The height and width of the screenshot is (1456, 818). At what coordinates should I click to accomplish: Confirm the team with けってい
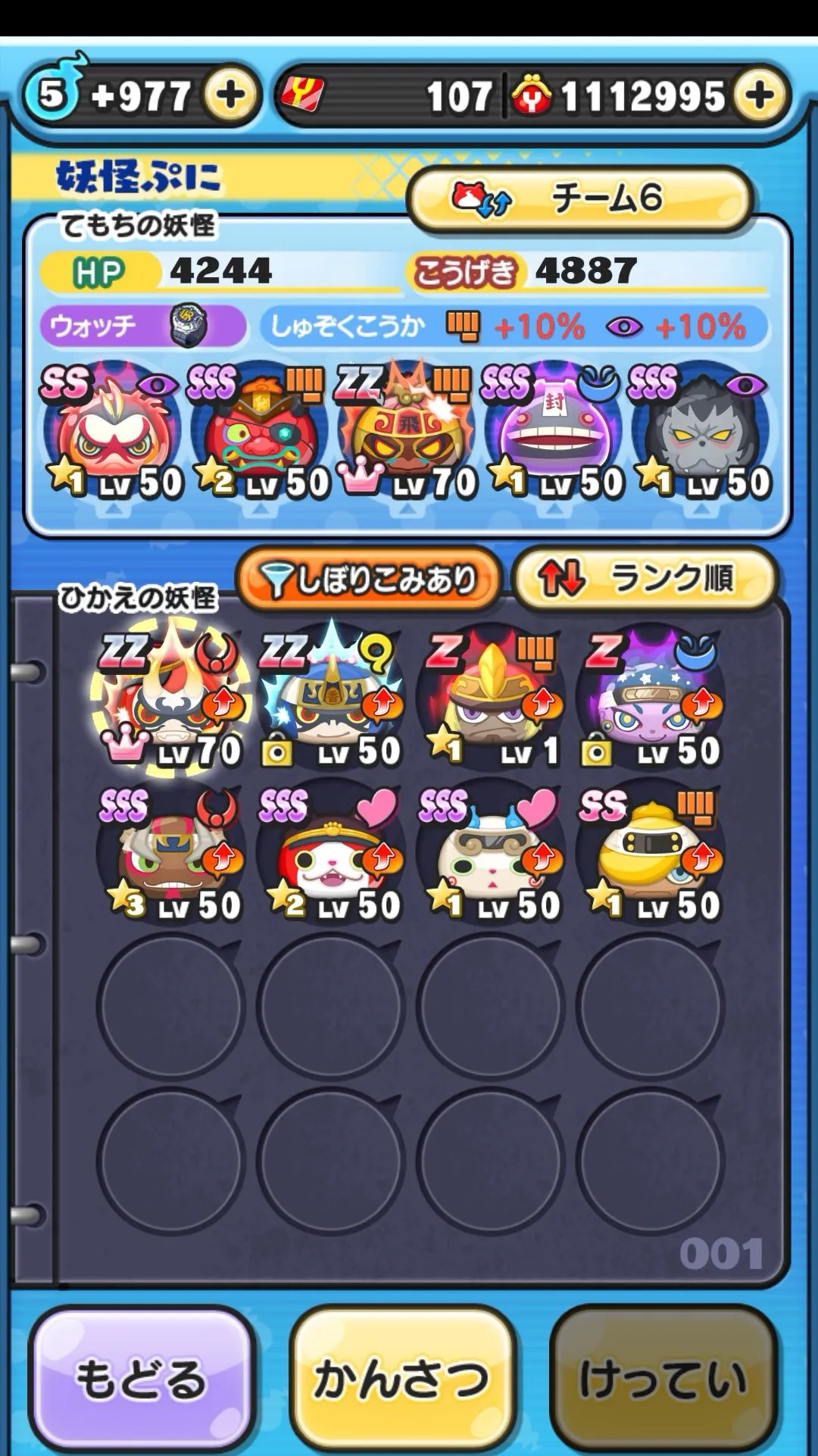663,1379
